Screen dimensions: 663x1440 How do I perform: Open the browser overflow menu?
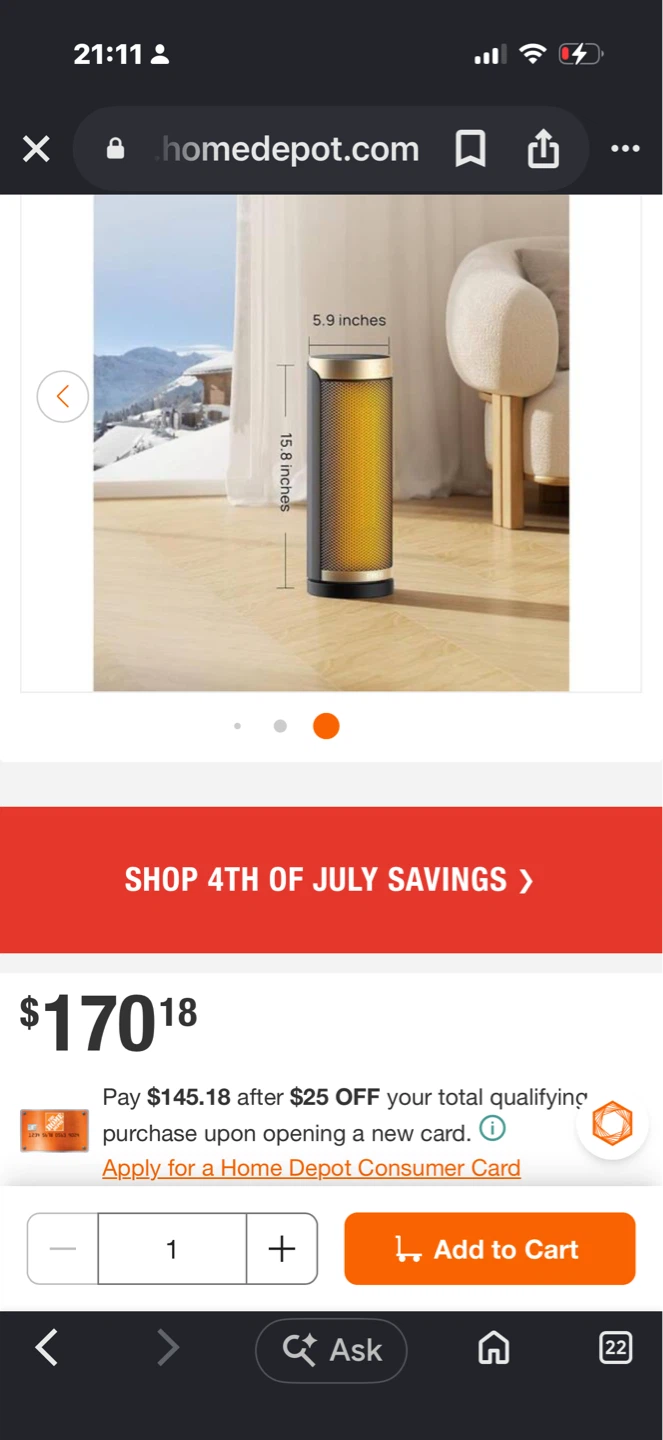[x=625, y=149]
